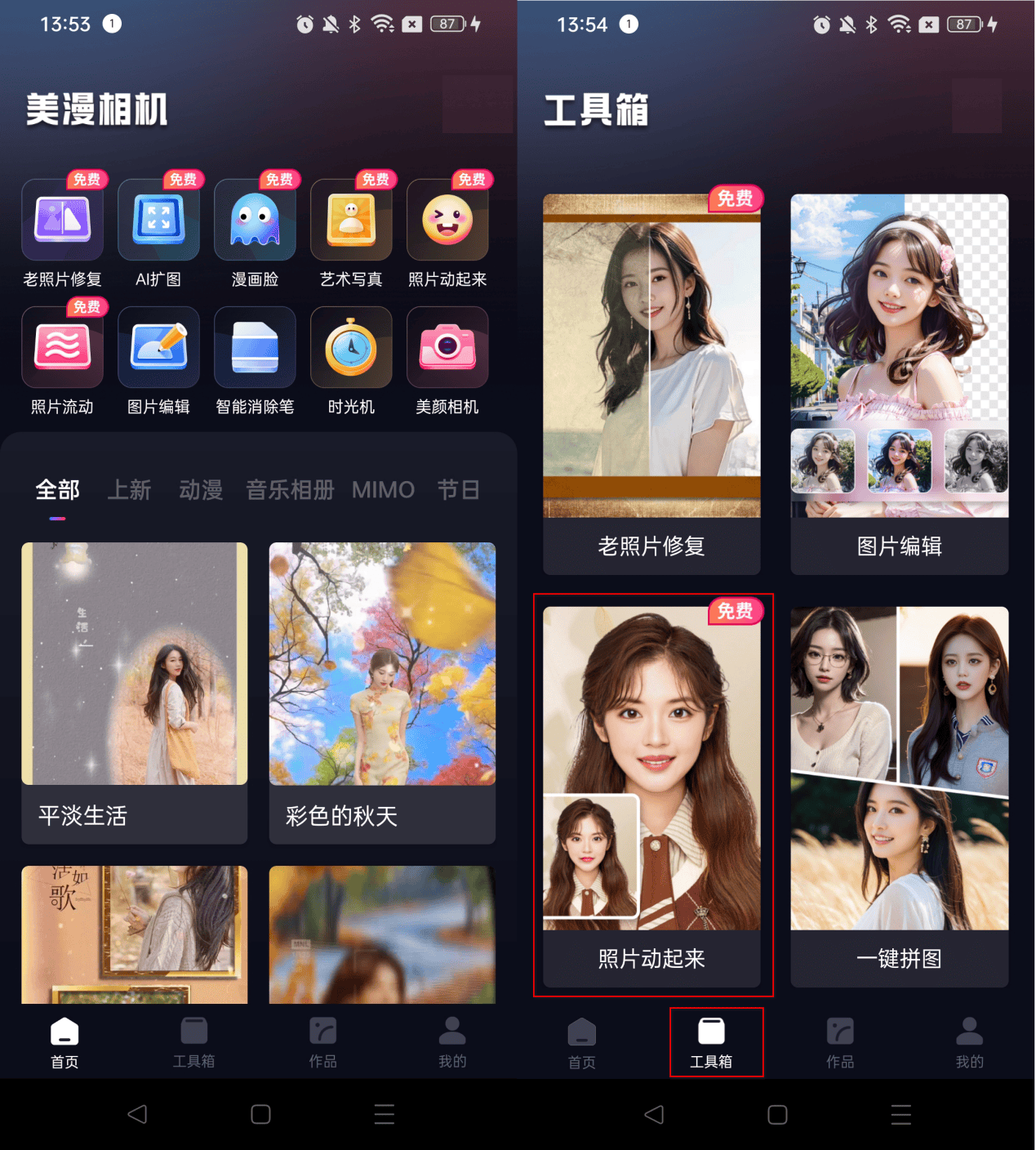Image resolution: width=1036 pixels, height=1150 pixels.
Task: Tap the 漫画脸 cartoon face icon
Action: point(255,219)
